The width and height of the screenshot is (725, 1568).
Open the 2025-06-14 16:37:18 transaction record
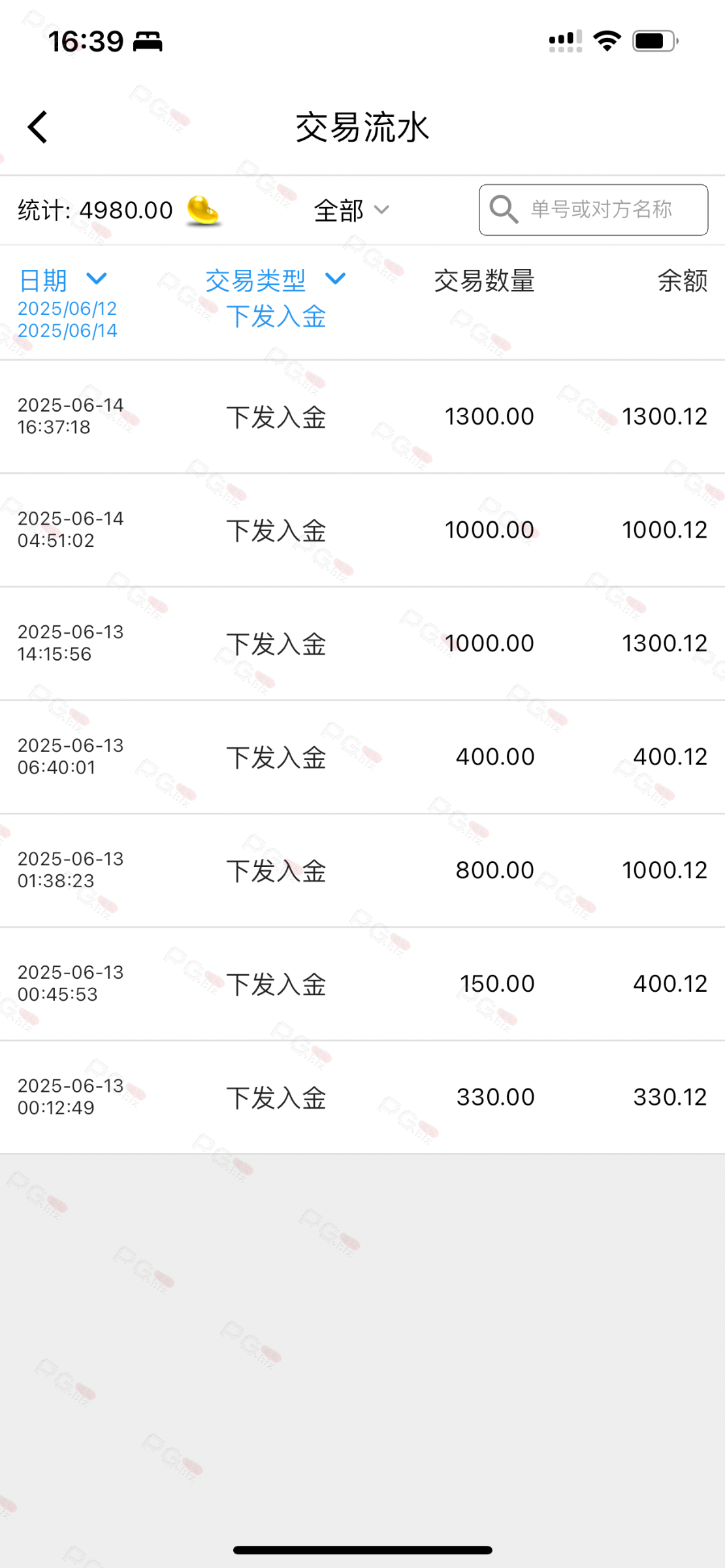tap(362, 417)
